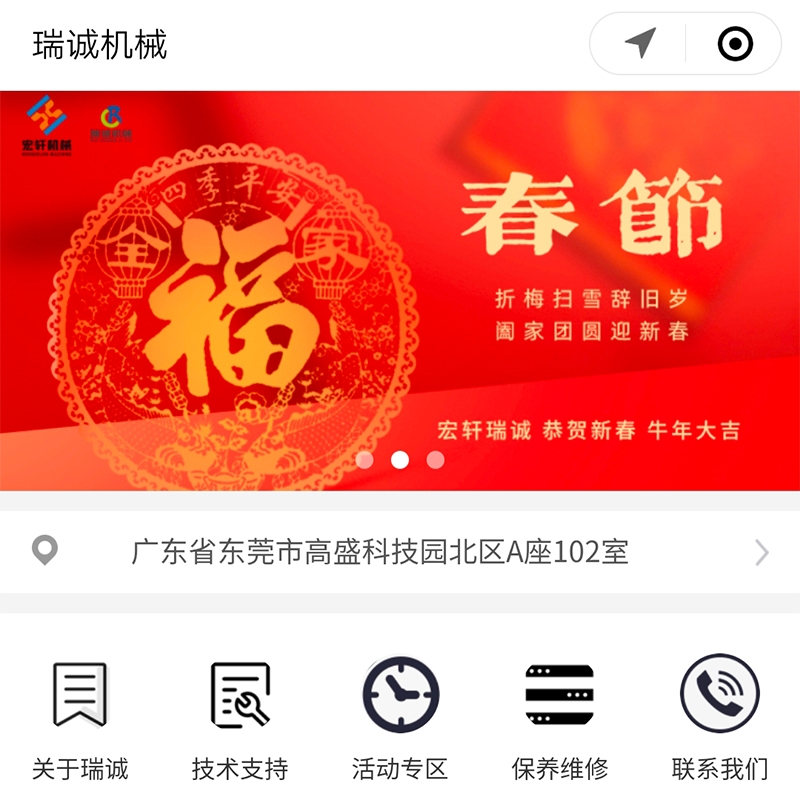Show the first banner slide dot
This screenshot has width=800, height=800.
point(365,460)
